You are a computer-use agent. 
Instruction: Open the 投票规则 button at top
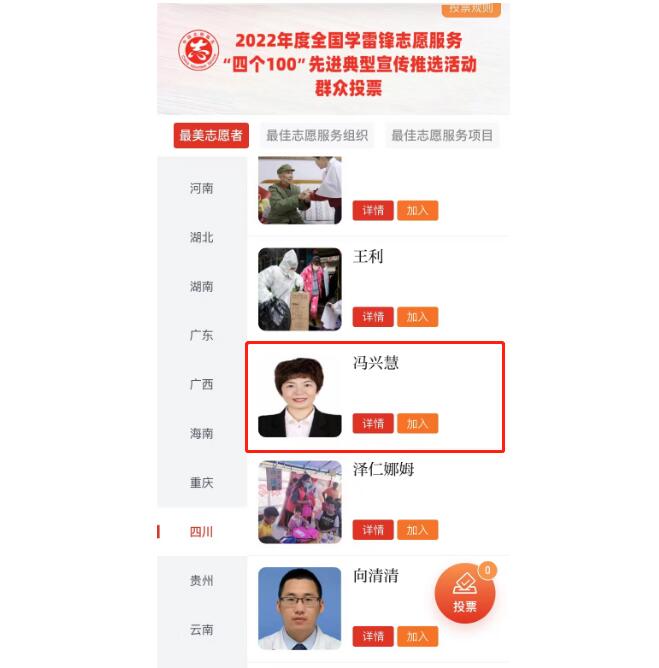click(471, 9)
